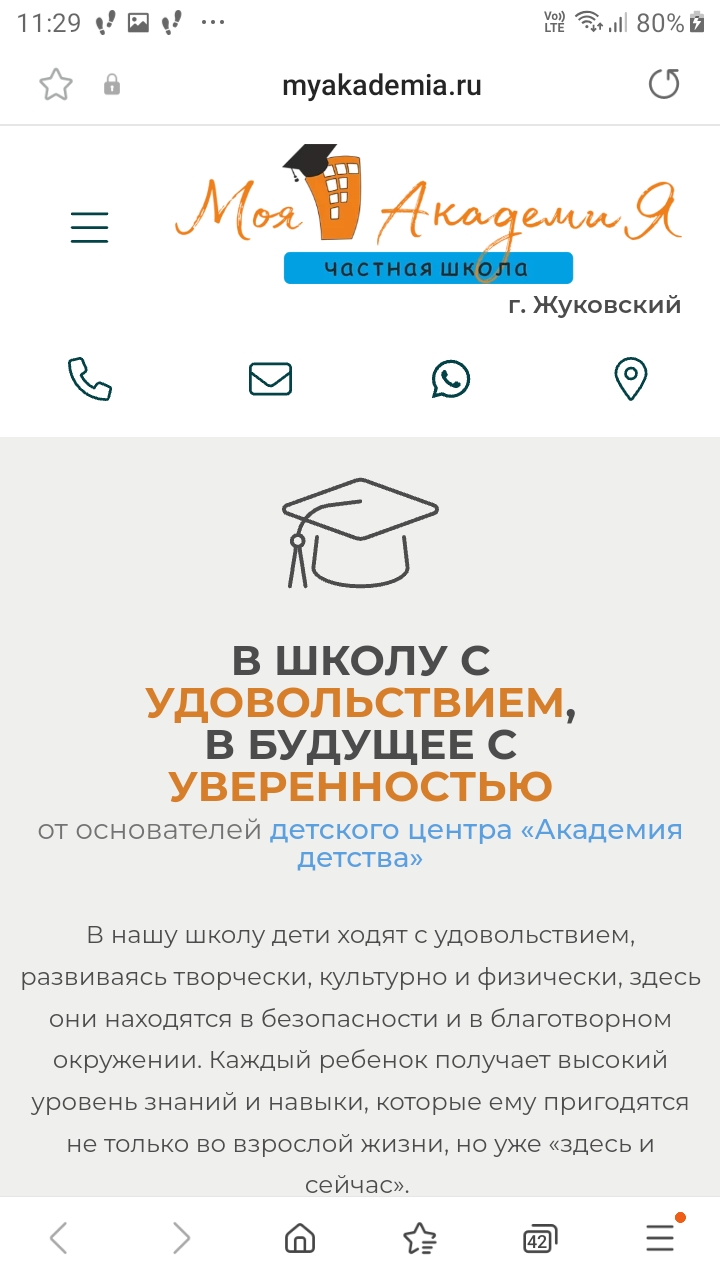Viewport: 720px width, 1280px height.
Task: Open the browser home page
Action: (x=300, y=1239)
